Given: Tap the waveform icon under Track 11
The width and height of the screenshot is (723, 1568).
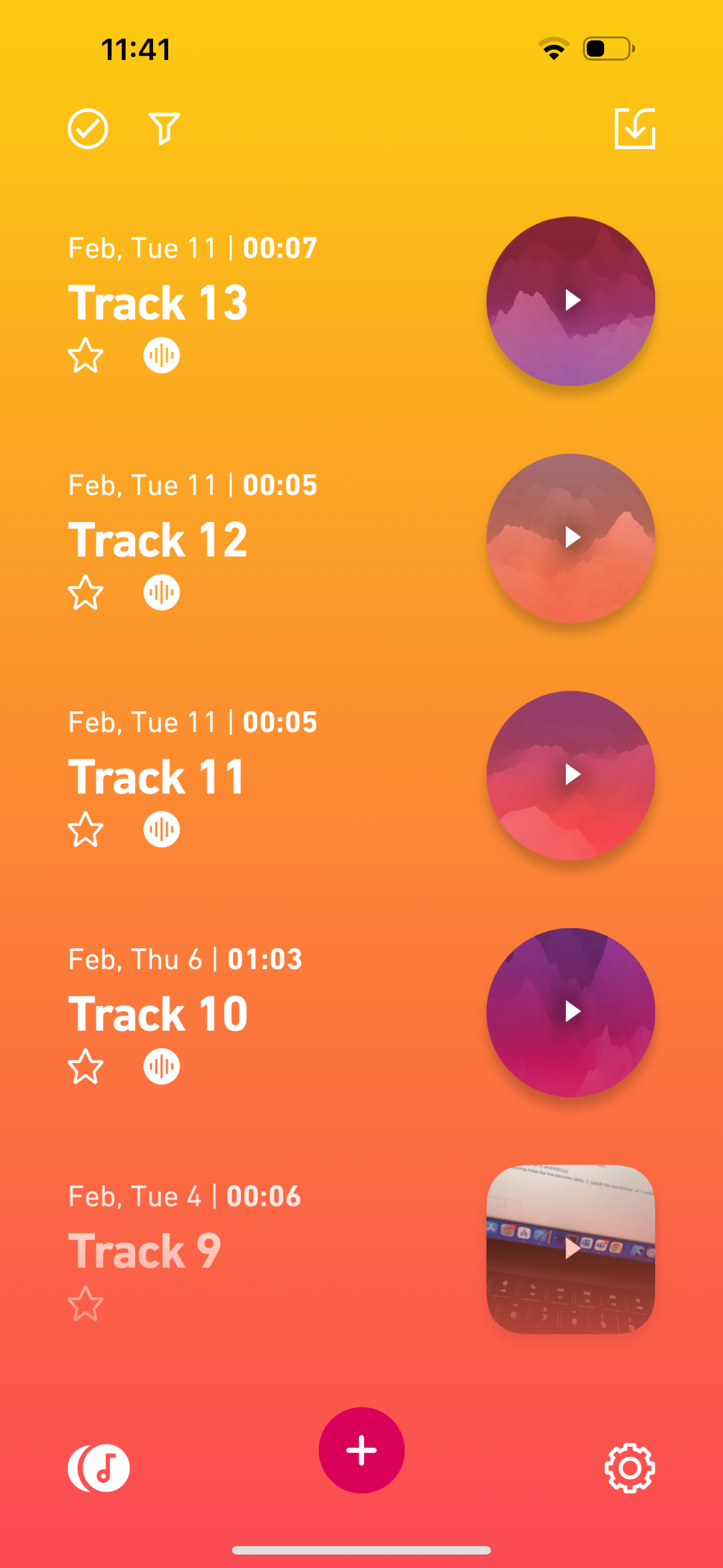Looking at the screenshot, I should tap(161, 829).
